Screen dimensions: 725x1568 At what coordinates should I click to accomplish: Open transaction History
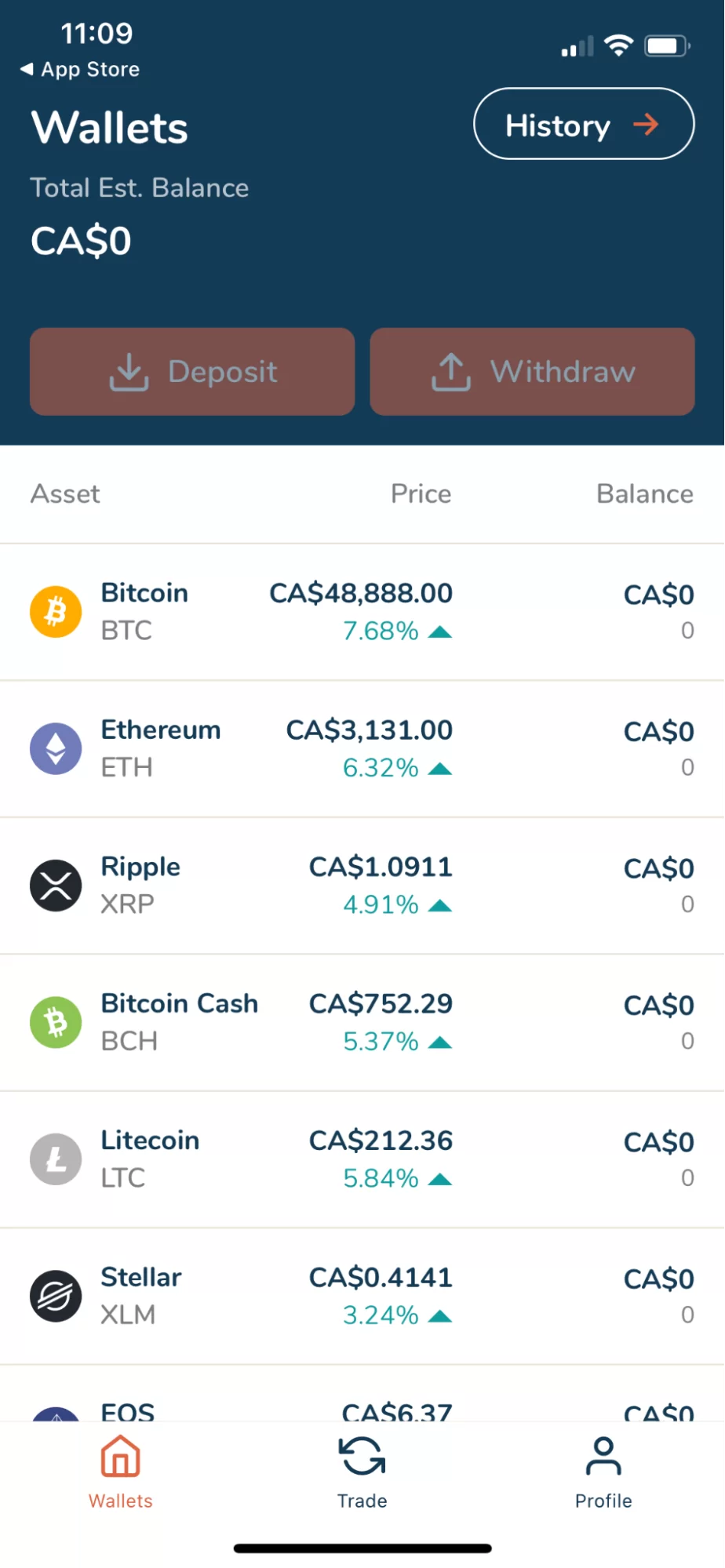(583, 124)
